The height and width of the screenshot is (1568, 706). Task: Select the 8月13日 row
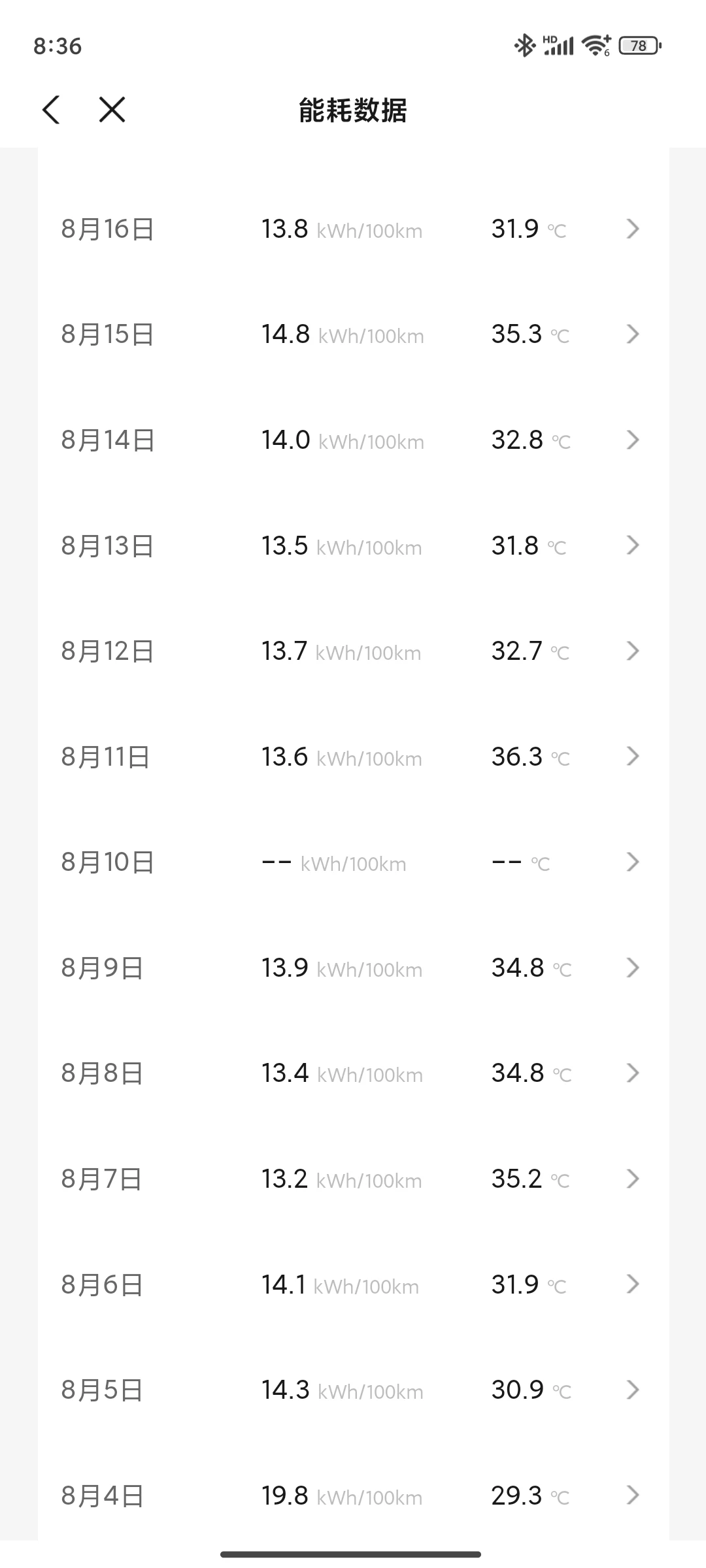353,546
